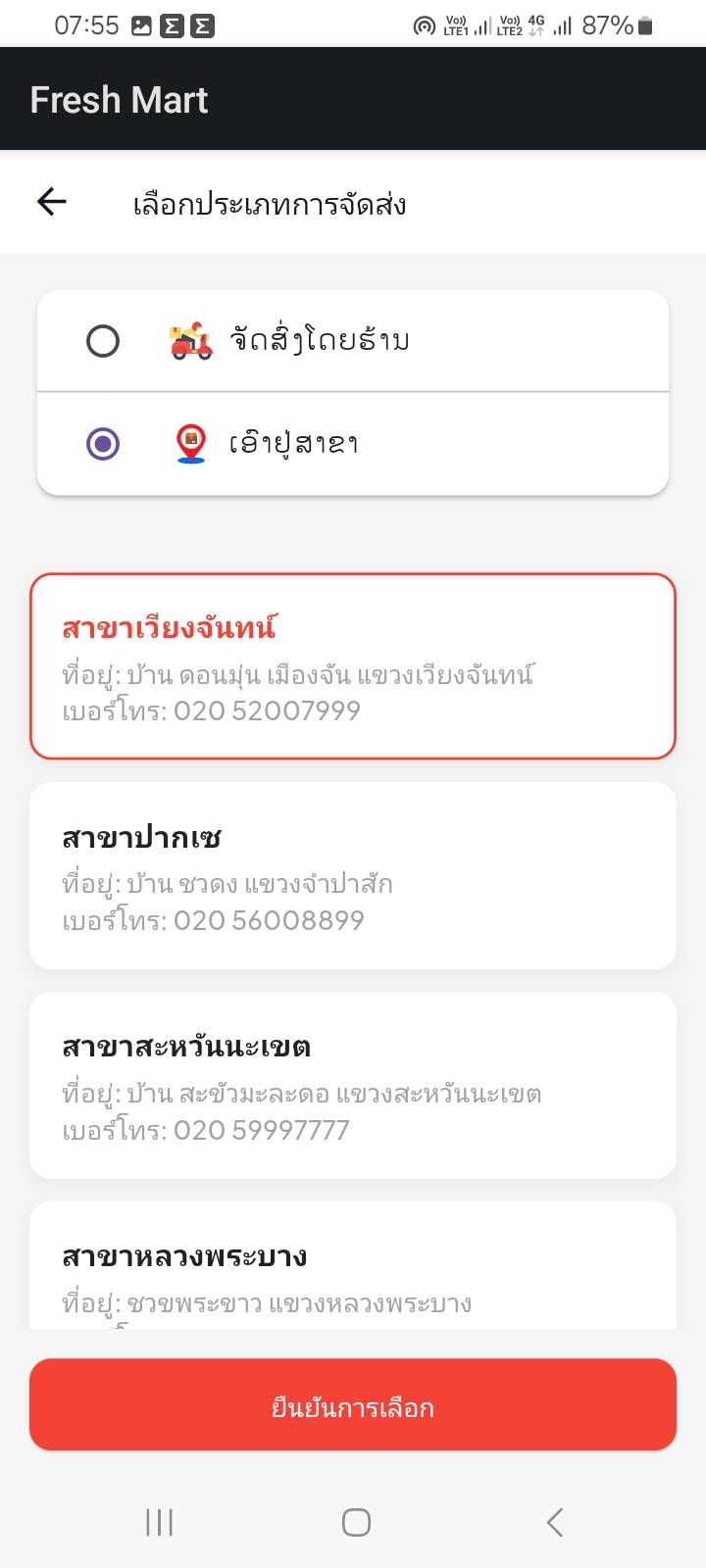Open recent apps from the navigation bar

[159, 1522]
